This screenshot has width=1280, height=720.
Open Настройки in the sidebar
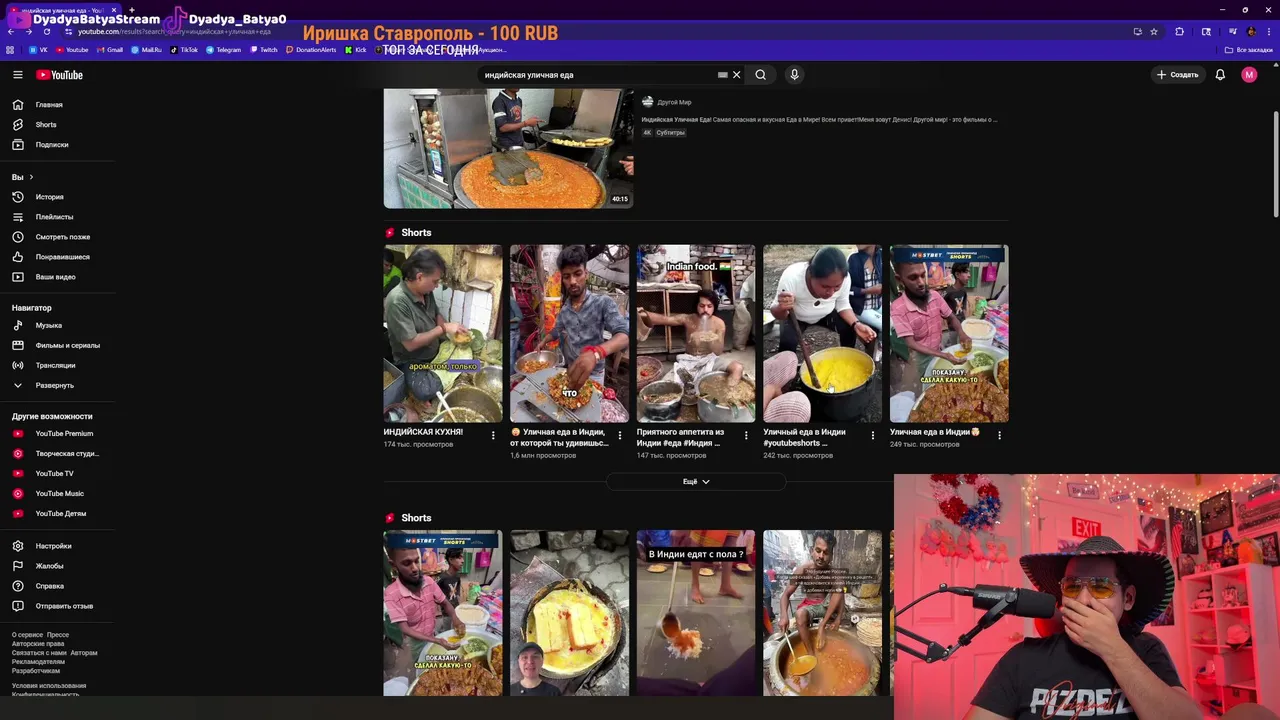pos(53,546)
